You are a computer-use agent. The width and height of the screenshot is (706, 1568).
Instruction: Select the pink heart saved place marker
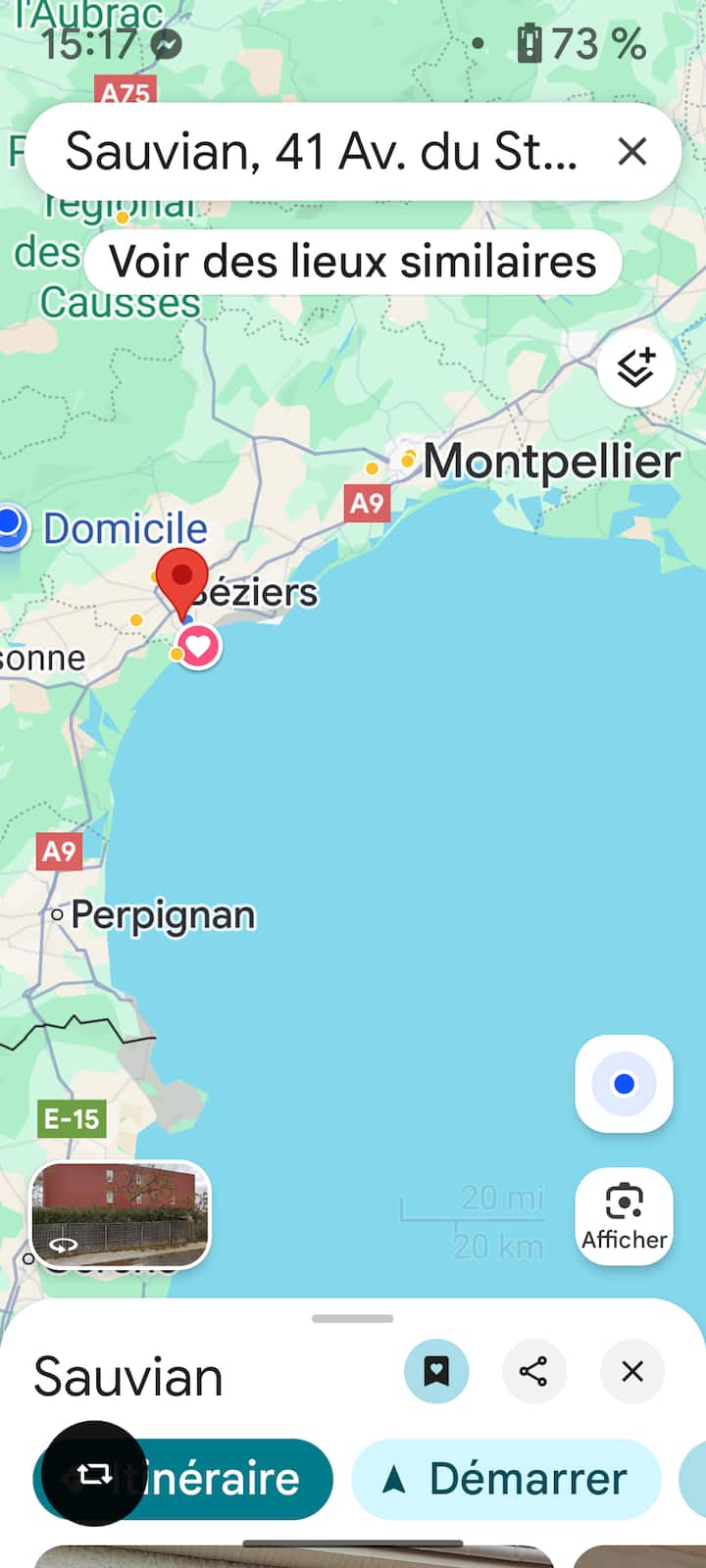[198, 646]
